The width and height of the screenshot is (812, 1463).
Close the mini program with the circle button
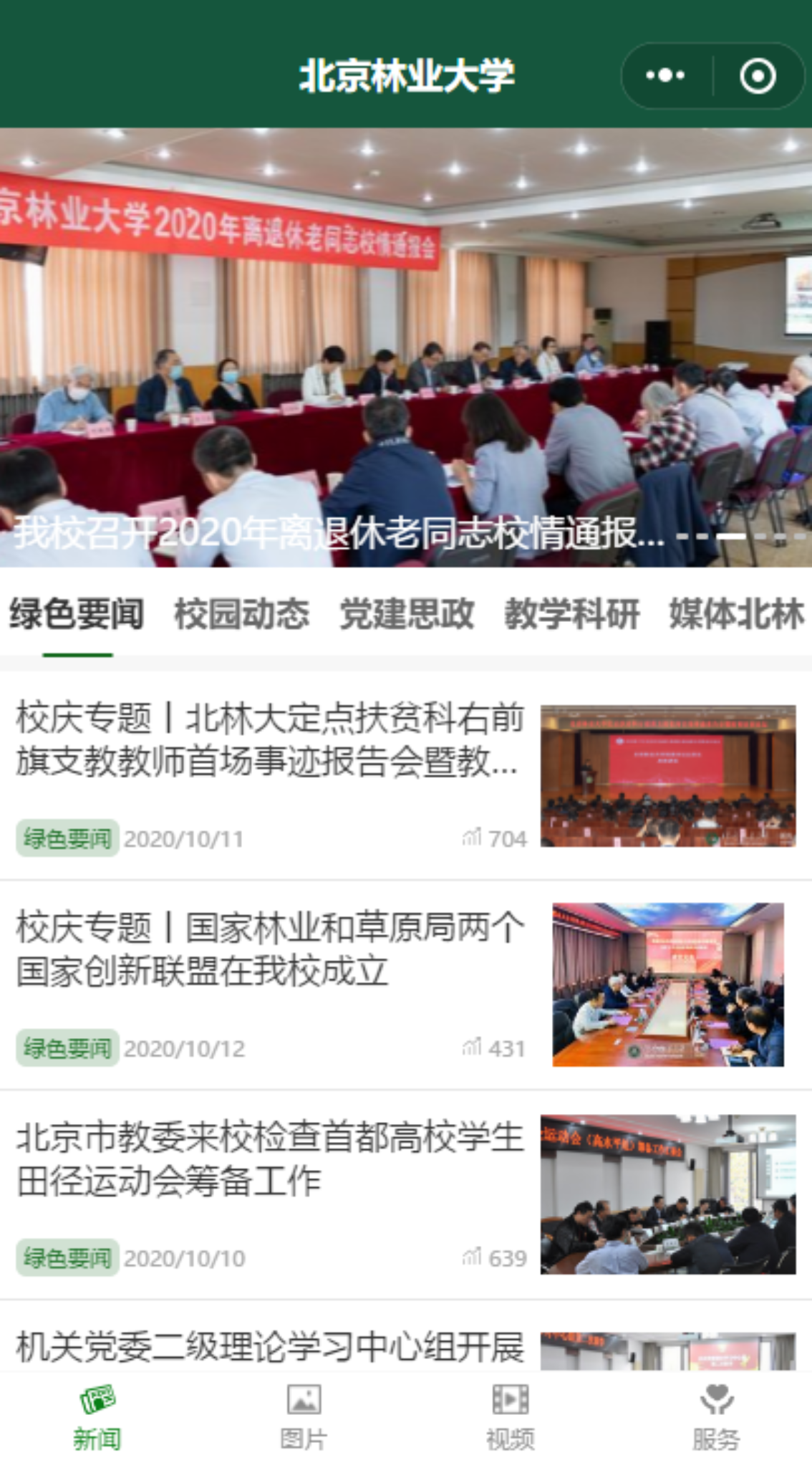click(758, 76)
